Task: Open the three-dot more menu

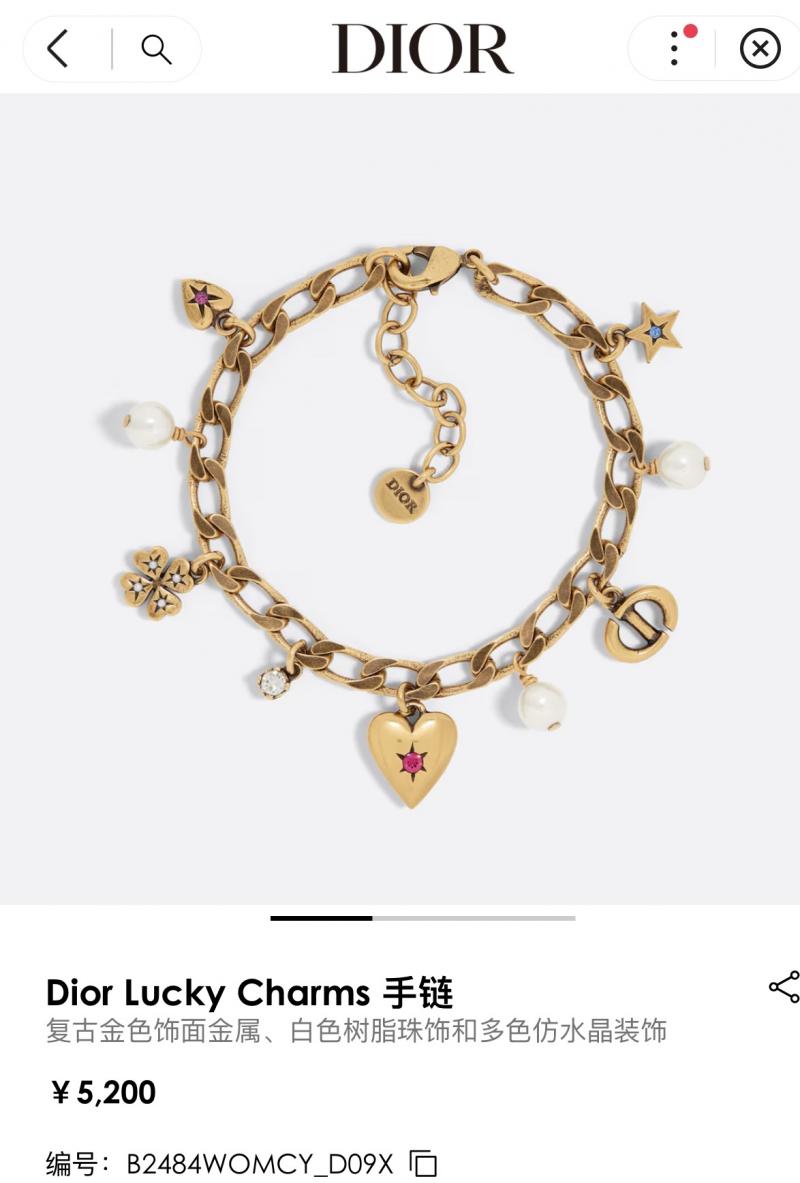Action: tap(676, 48)
